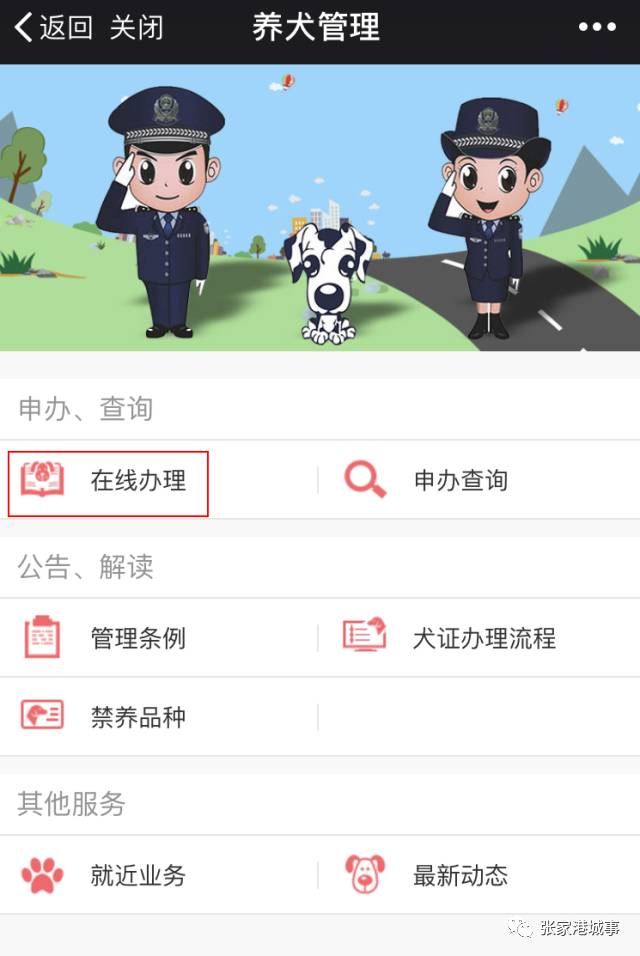Image resolution: width=640 pixels, height=956 pixels.
Task: Close the page with 关闭
Action: [136, 27]
